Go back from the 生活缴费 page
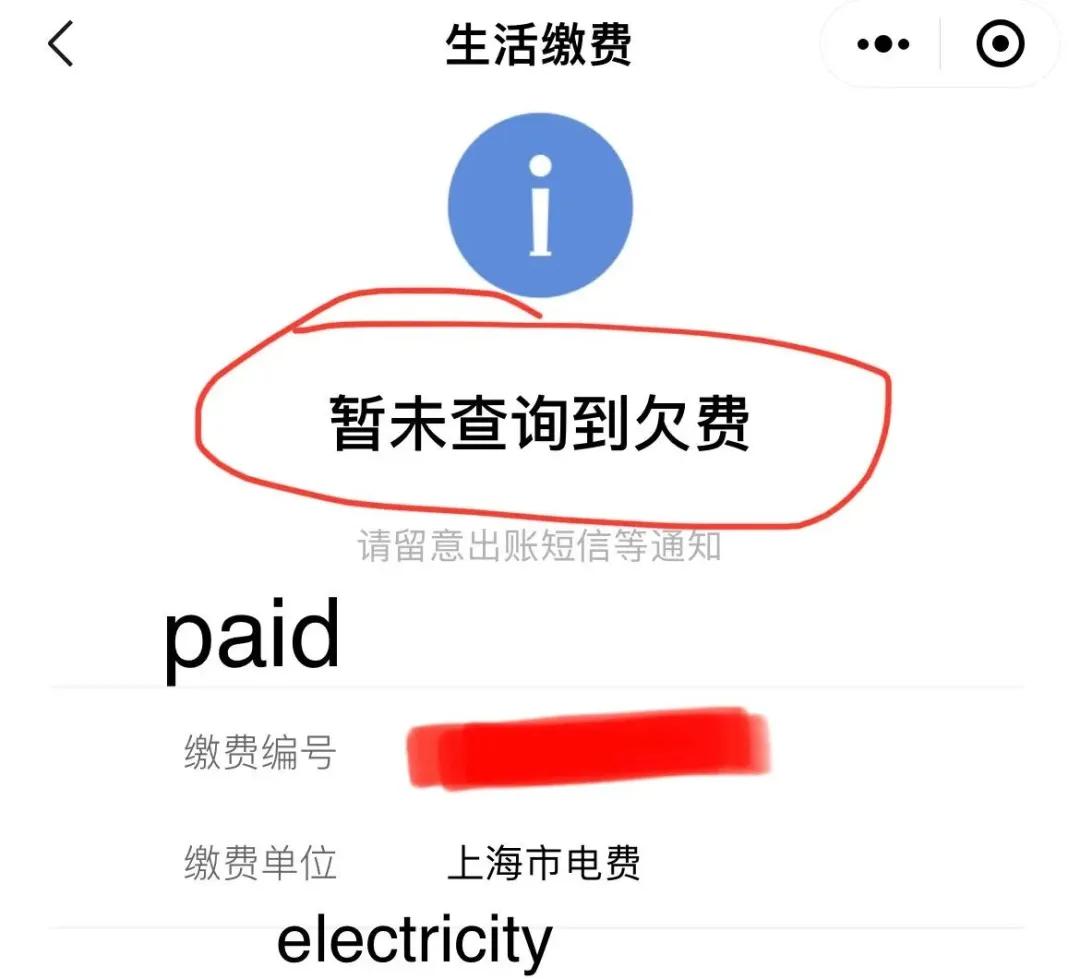This screenshot has width=1080, height=979. (61, 45)
